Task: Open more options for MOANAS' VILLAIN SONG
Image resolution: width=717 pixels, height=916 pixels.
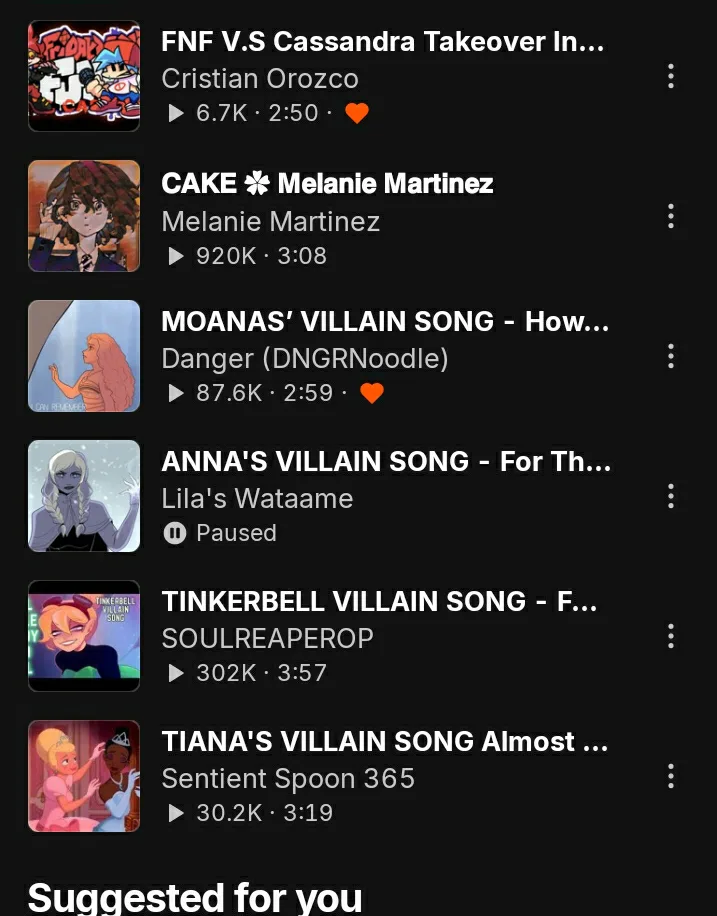Action: click(670, 356)
